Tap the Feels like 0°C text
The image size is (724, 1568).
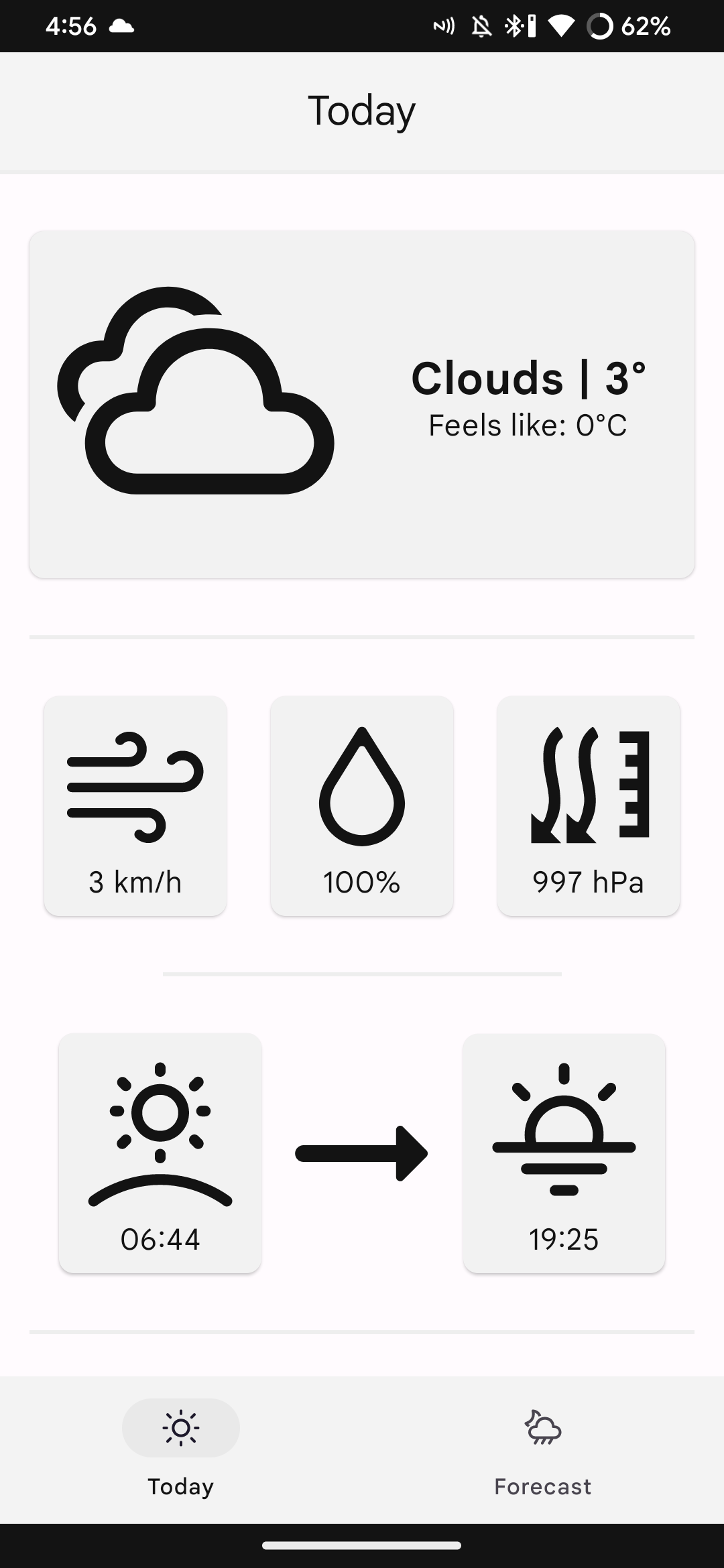click(x=527, y=424)
